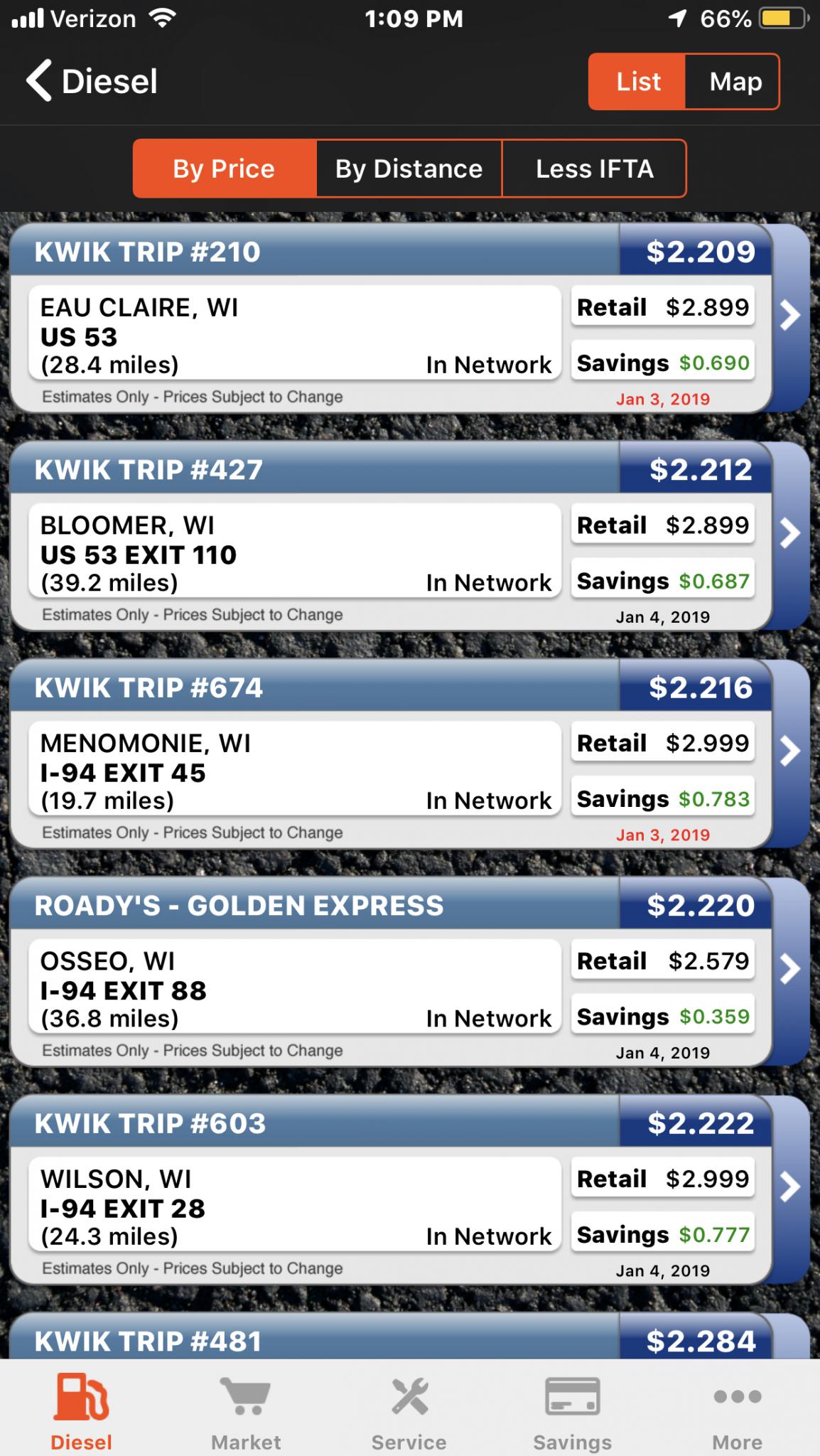This screenshot has width=820, height=1456.
Task: Switch to the Service tab
Action: click(409, 1412)
